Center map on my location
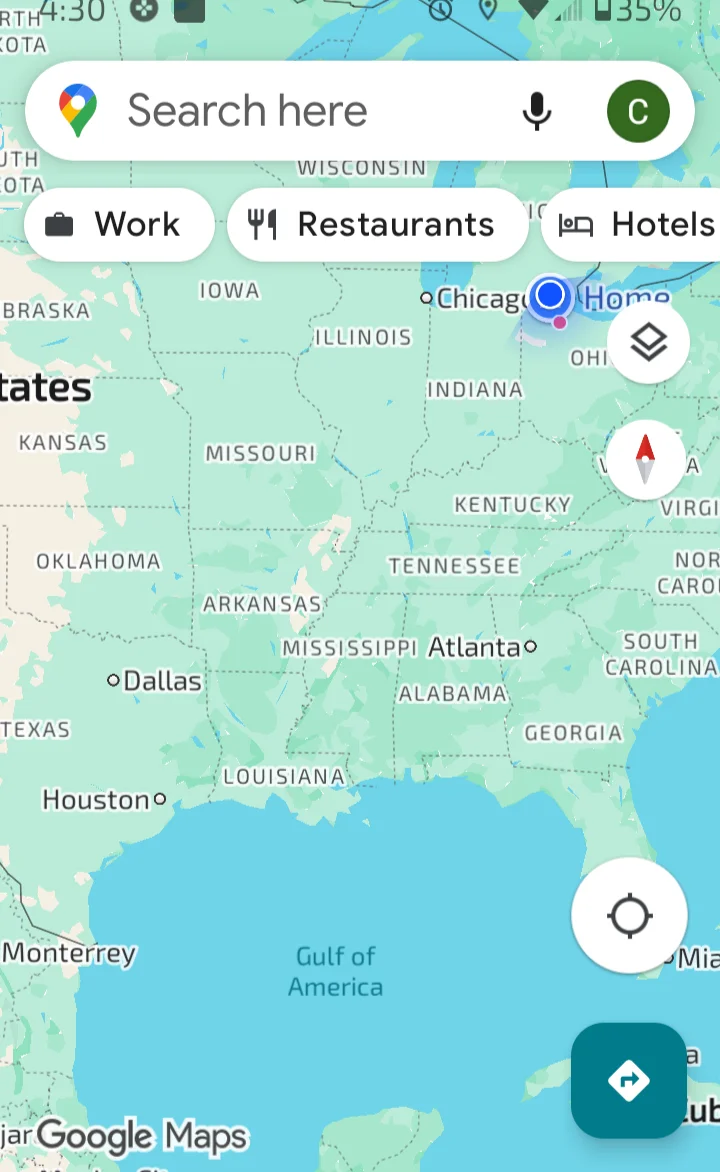Screen dimensions: 720x1172 (x=629, y=915)
